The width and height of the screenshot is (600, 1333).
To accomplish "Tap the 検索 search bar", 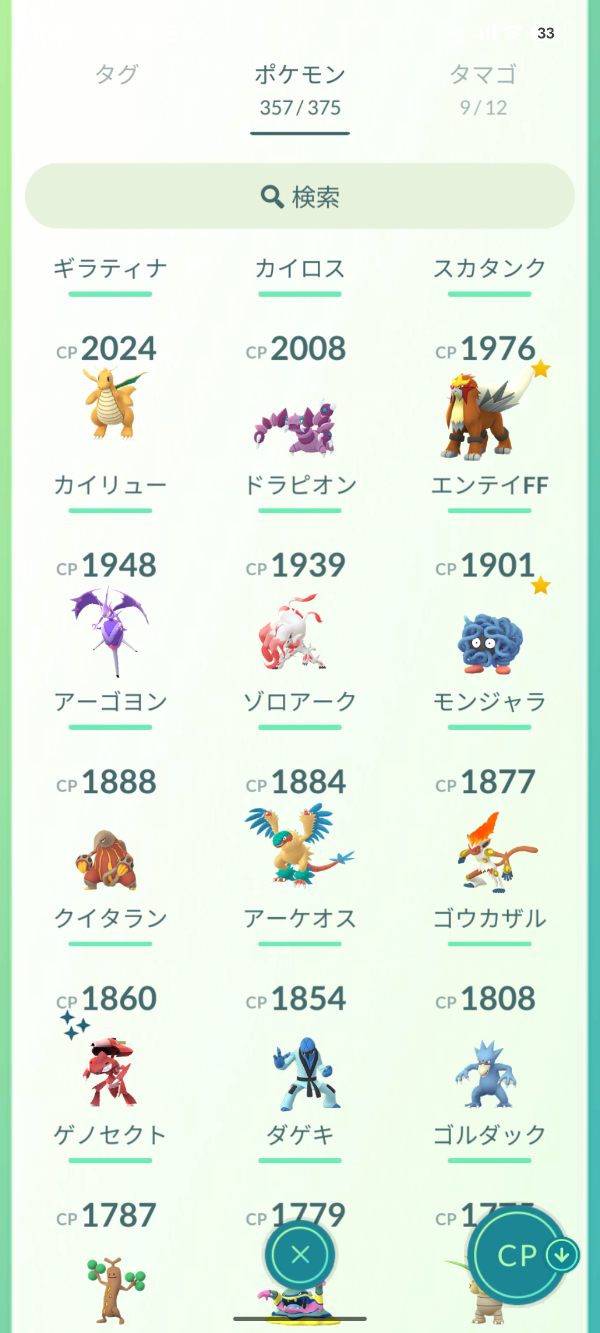I will click(x=300, y=197).
